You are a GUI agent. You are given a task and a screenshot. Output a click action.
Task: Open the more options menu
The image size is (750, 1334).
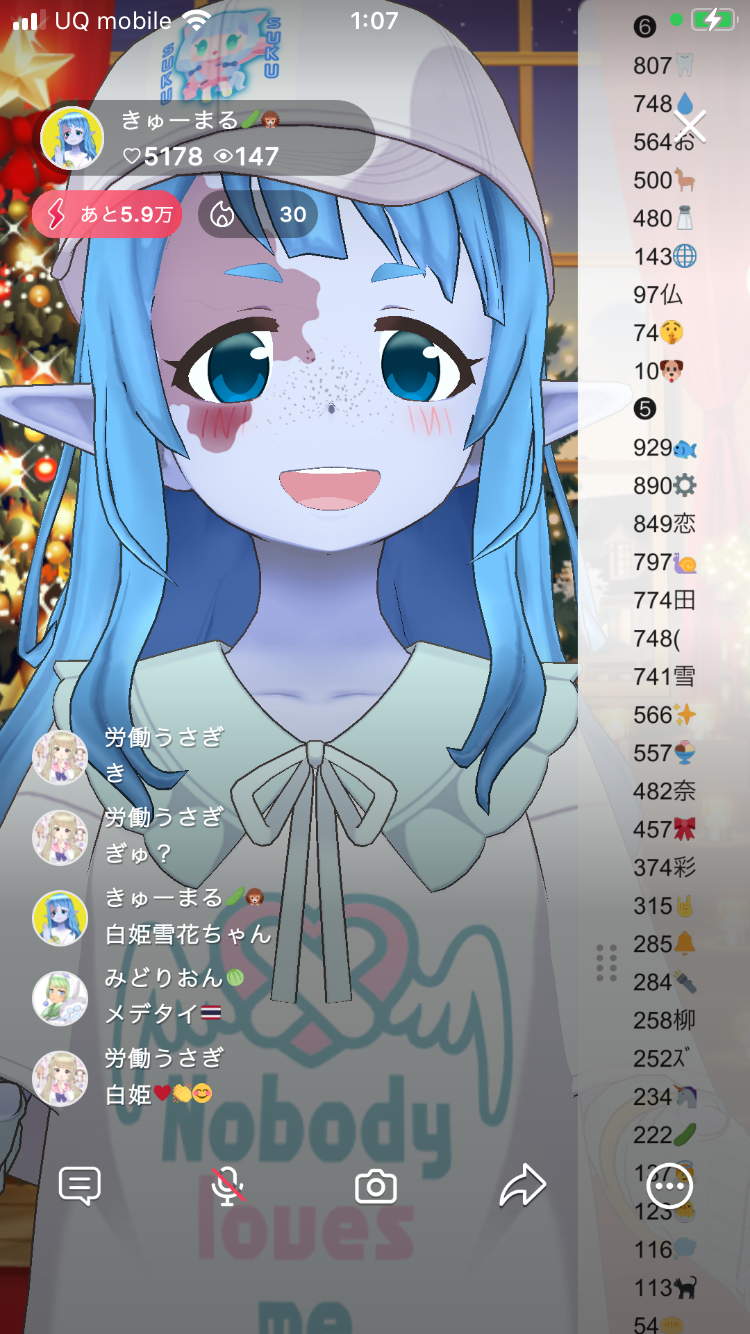pyautogui.click(x=669, y=1187)
